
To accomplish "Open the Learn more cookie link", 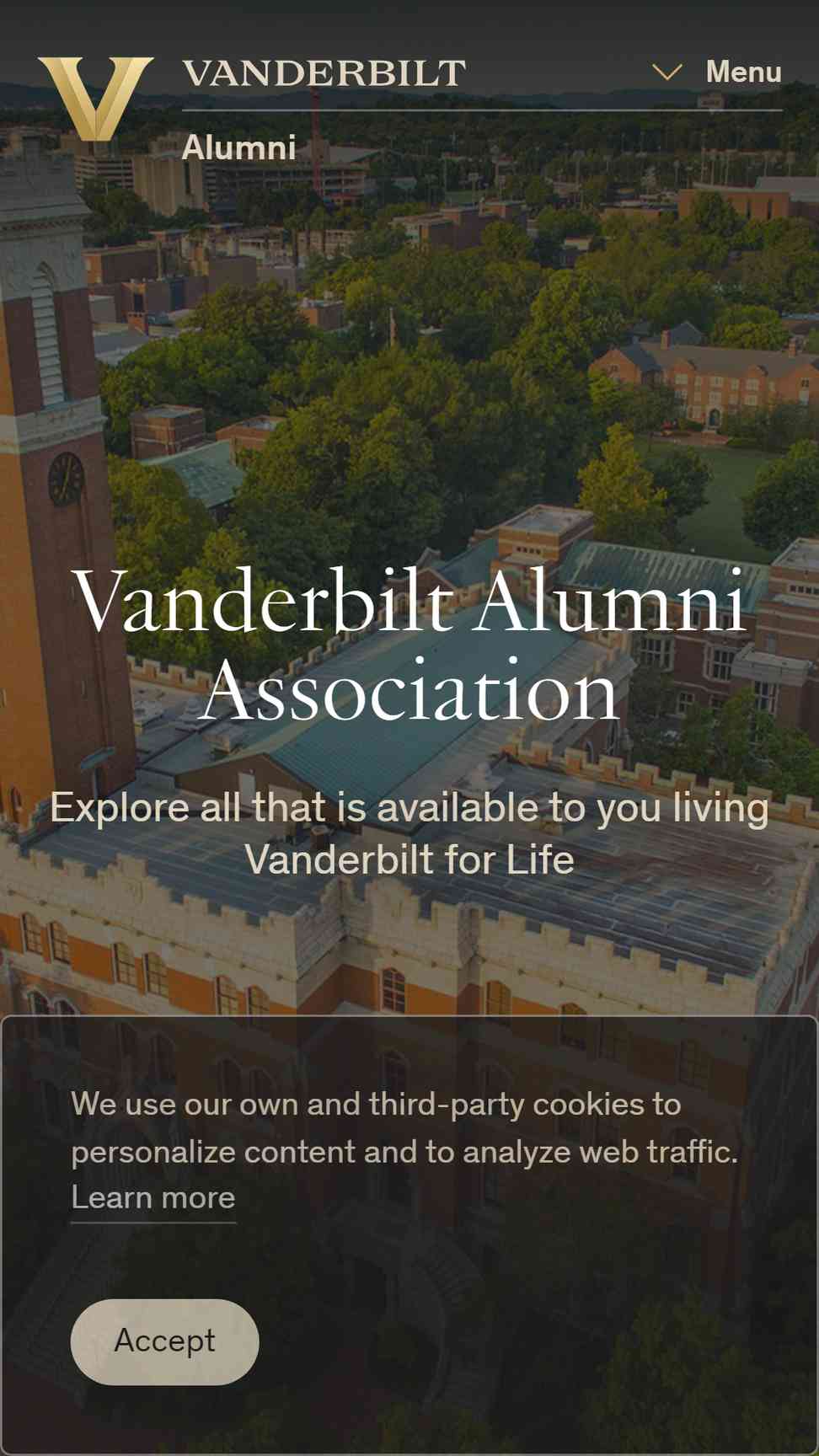I will (x=153, y=1197).
